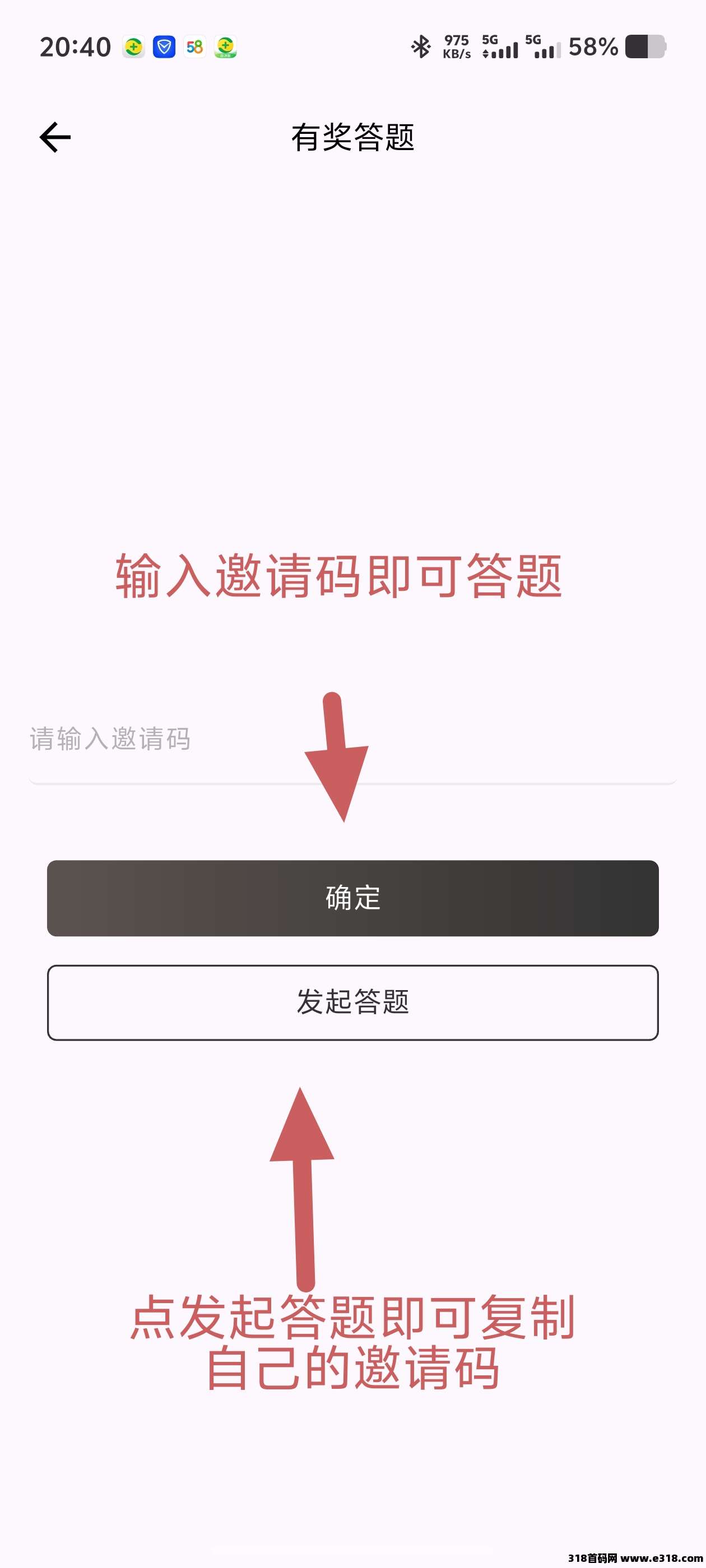706x1568 pixels.
Task: Tap the 发起答题 button
Action: click(352, 1002)
